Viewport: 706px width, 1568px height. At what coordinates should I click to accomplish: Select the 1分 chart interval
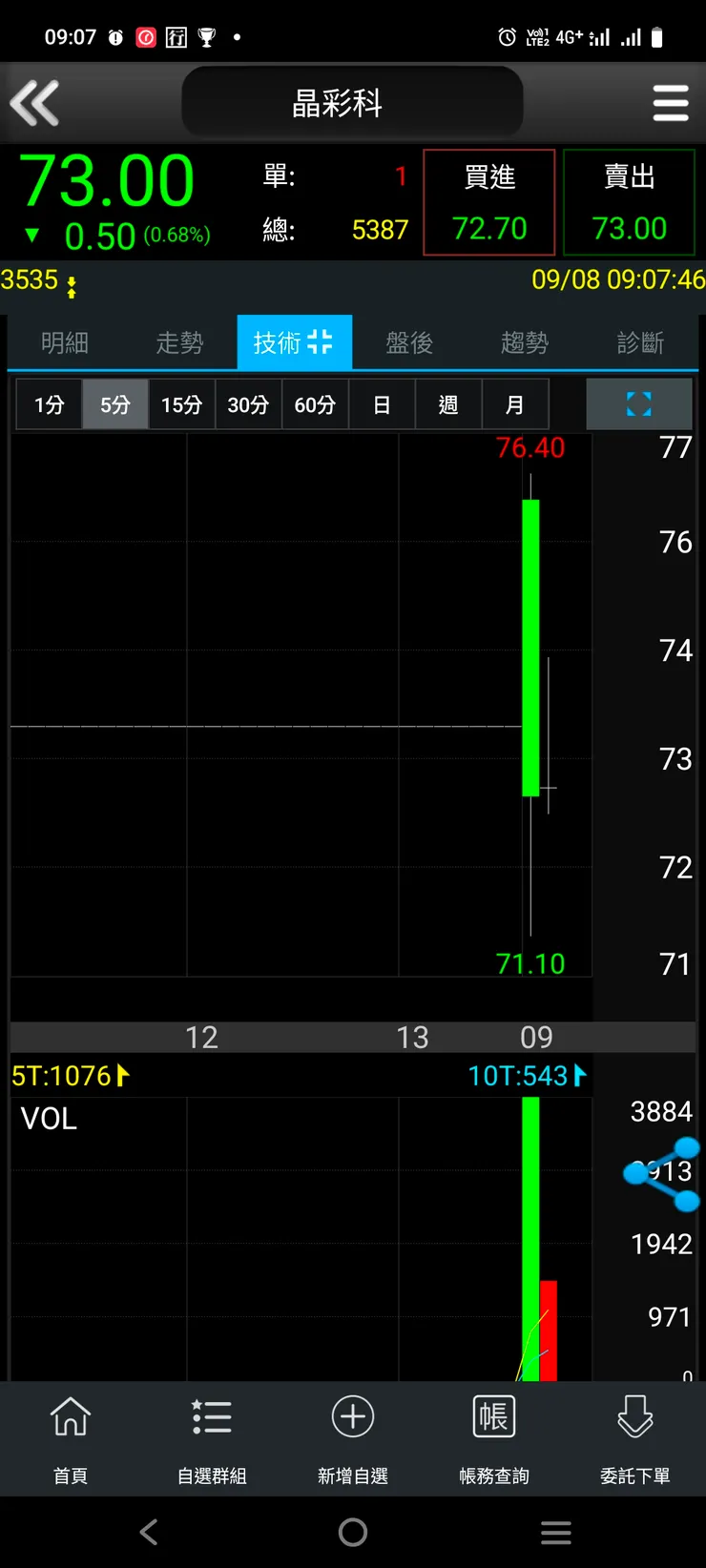click(49, 404)
